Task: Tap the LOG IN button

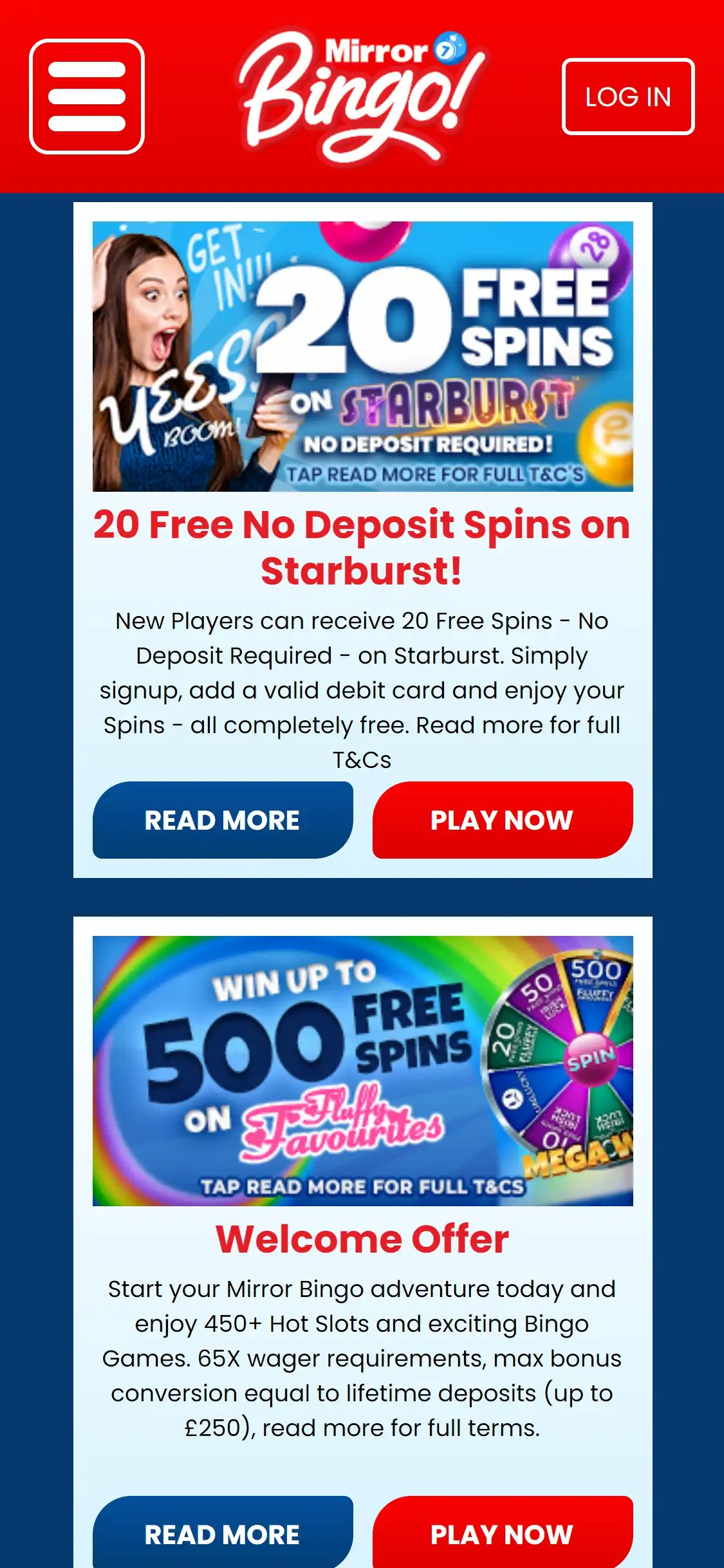Action: click(x=627, y=97)
